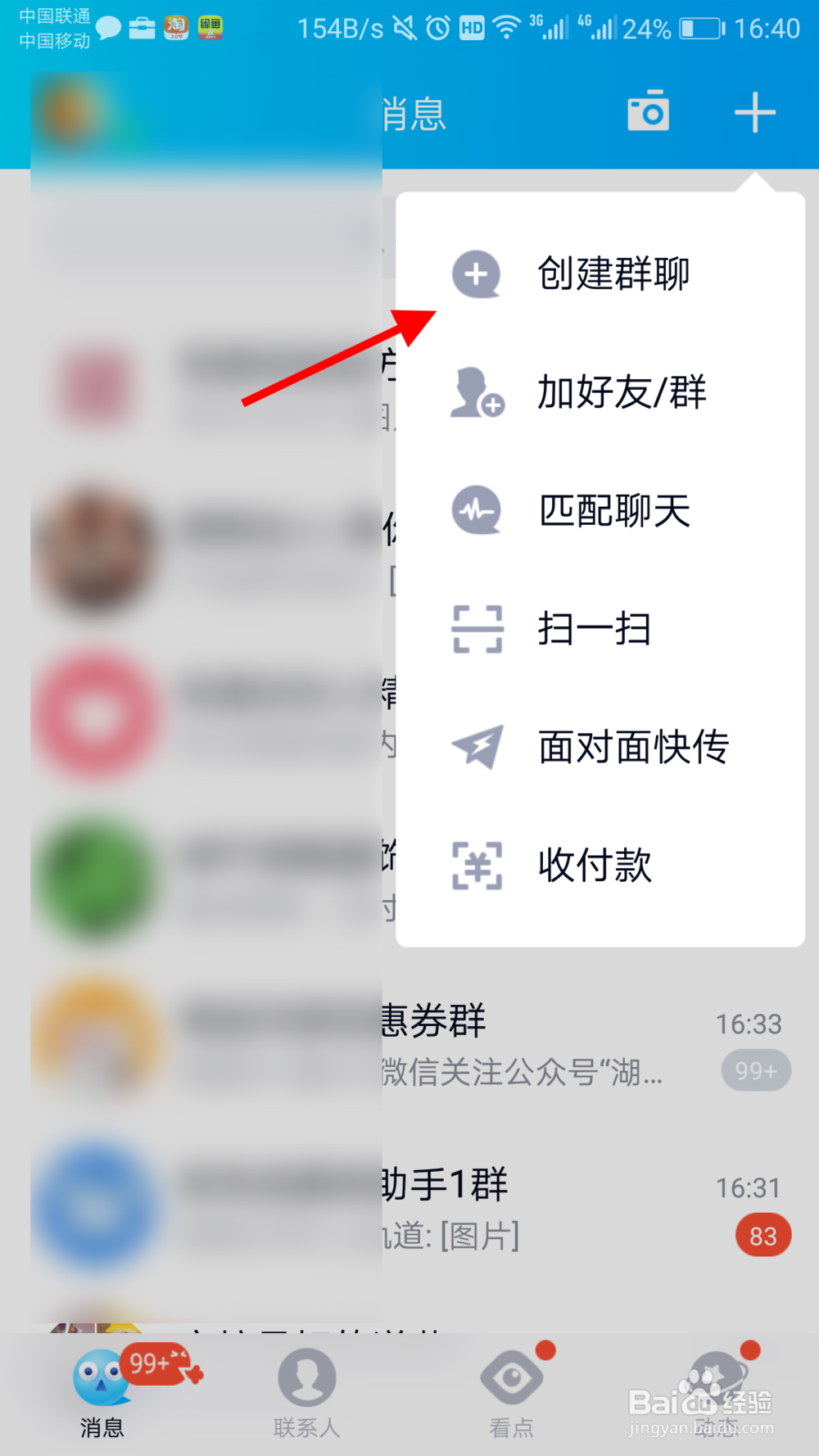
Task: Tap the 收付款 payment icon
Action: pos(477,865)
